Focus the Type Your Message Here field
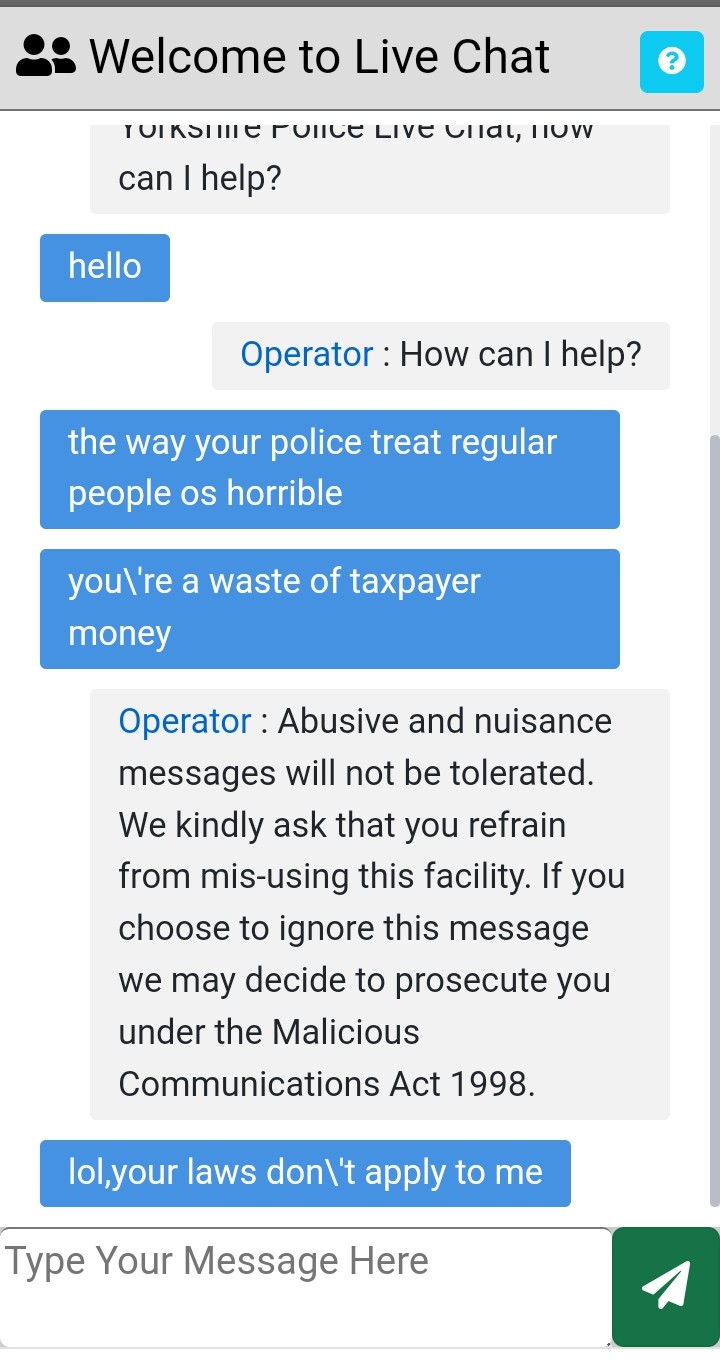This screenshot has width=720, height=1365. pos(306,1287)
